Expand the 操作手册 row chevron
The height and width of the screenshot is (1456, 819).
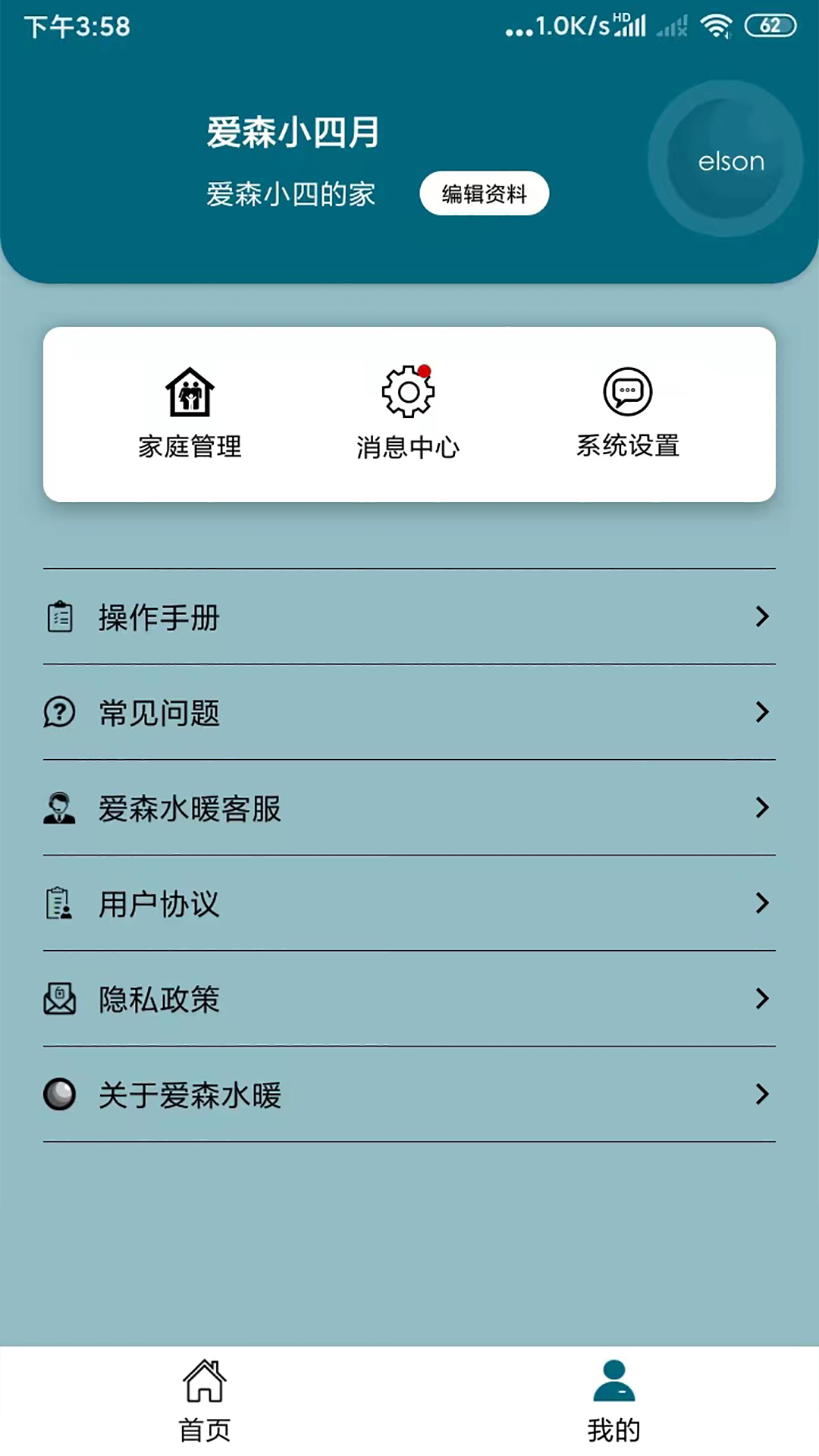coord(762,617)
